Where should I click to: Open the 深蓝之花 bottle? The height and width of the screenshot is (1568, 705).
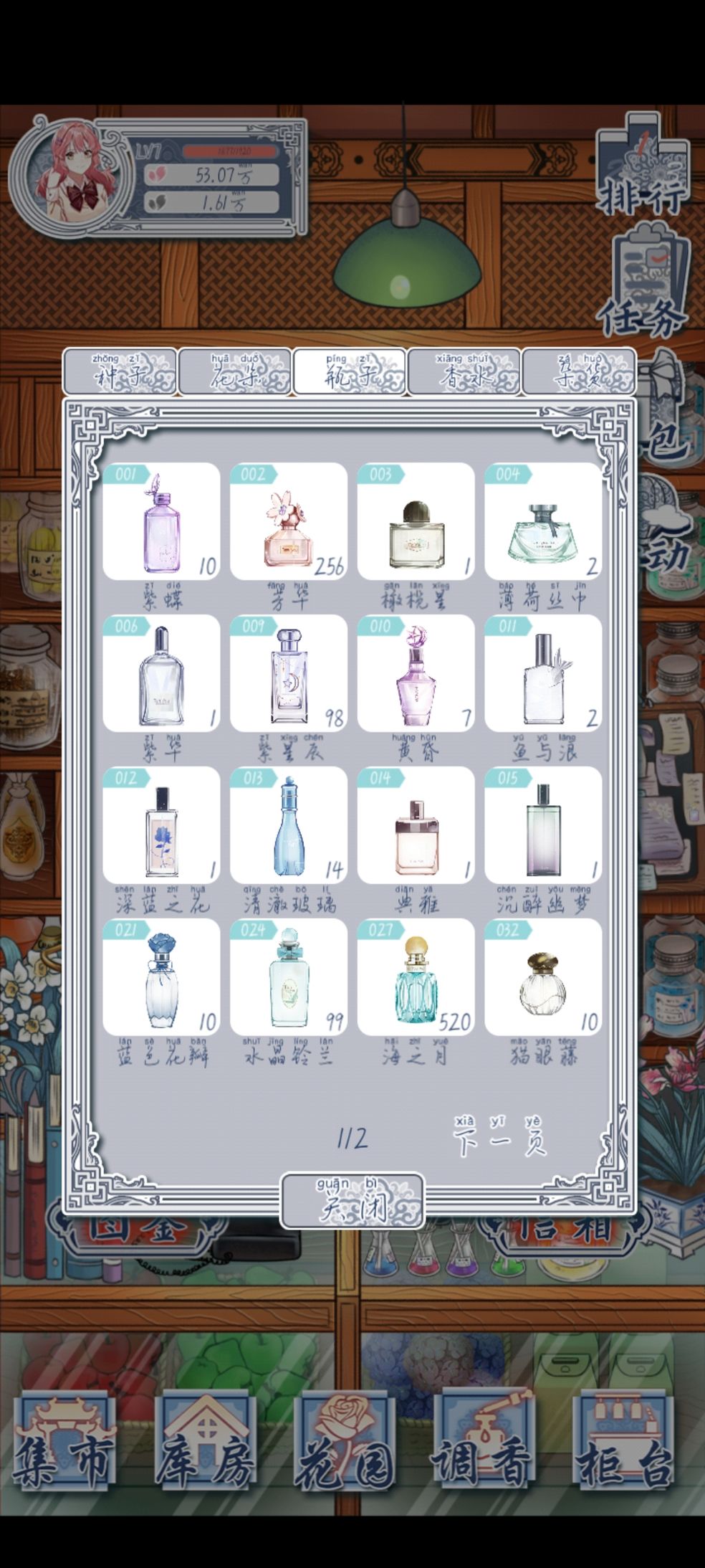[x=161, y=825]
